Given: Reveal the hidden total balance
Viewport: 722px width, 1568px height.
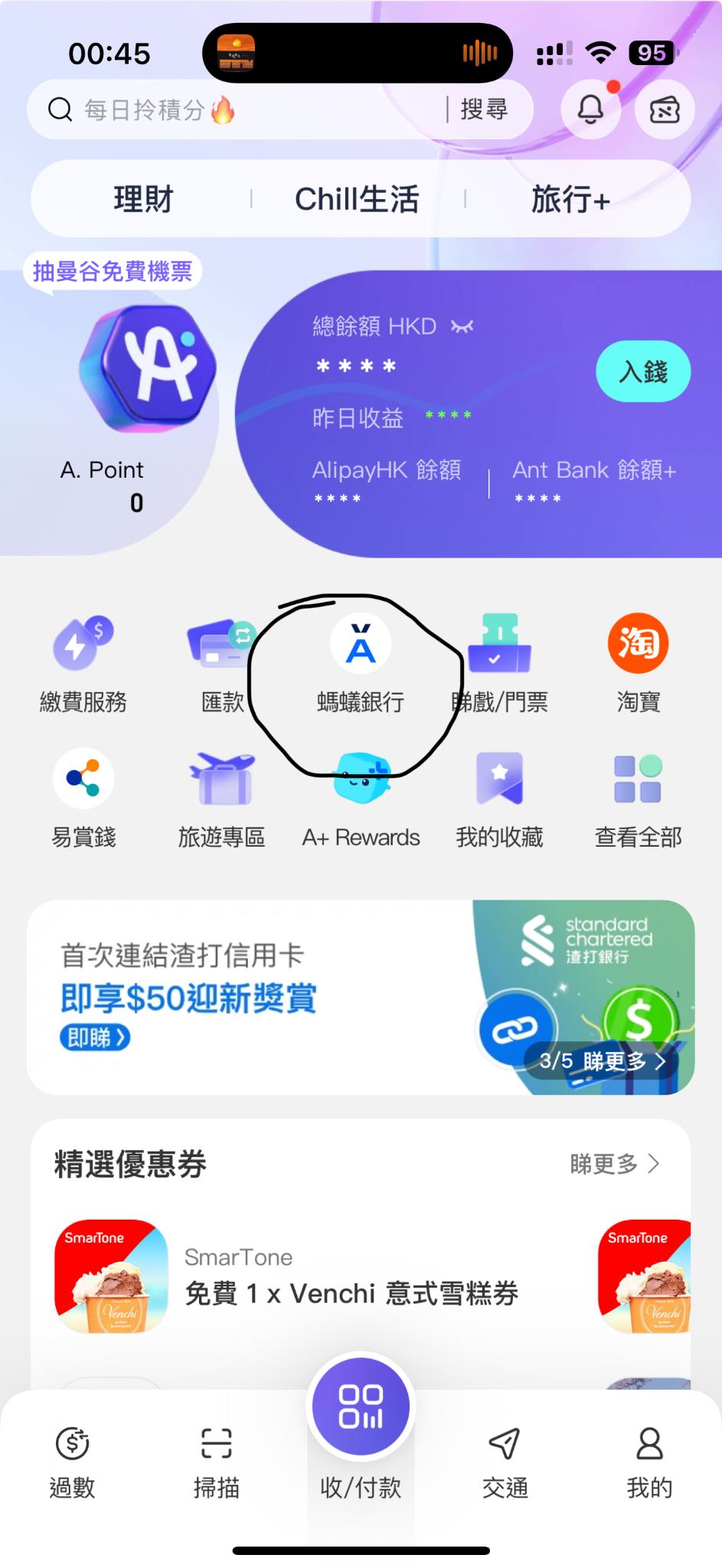Looking at the screenshot, I should pos(462,327).
